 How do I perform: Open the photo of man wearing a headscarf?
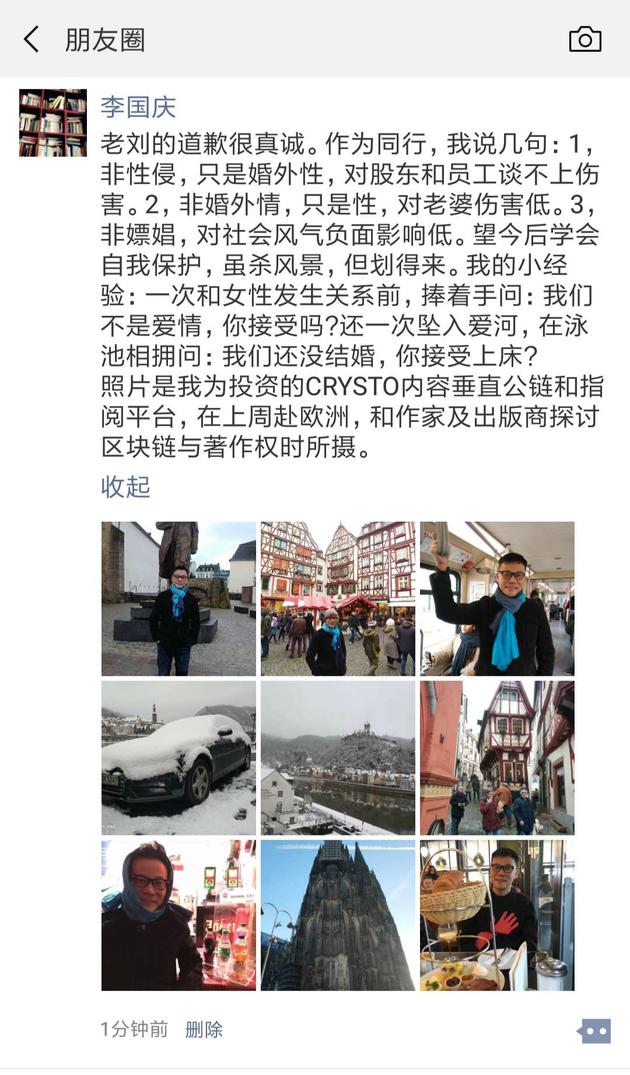coord(178,915)
